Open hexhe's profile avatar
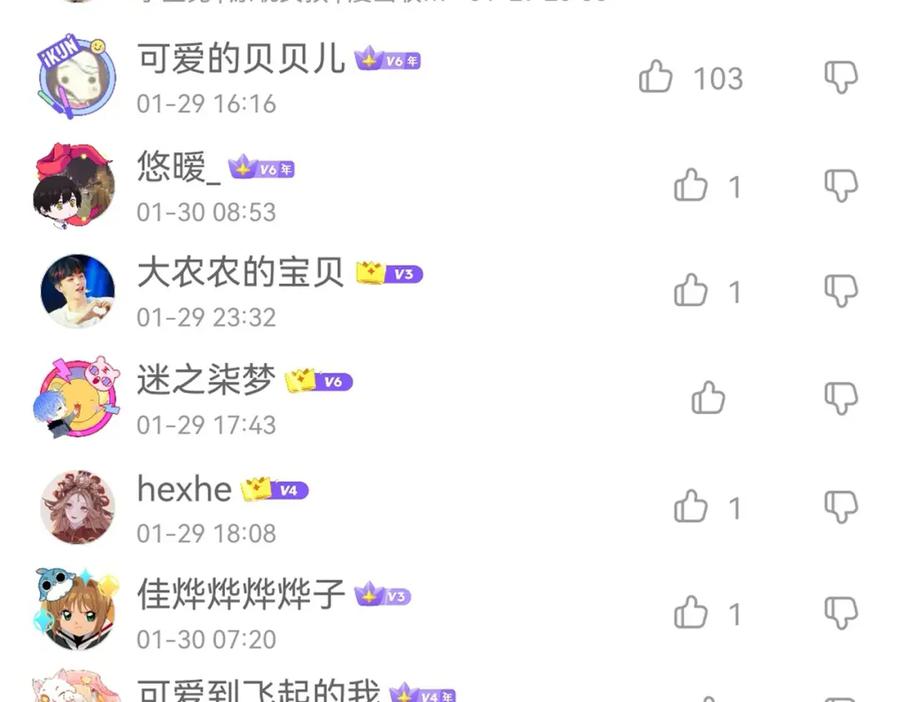Screen dimensions: 900x702 [x=77, y=506]
